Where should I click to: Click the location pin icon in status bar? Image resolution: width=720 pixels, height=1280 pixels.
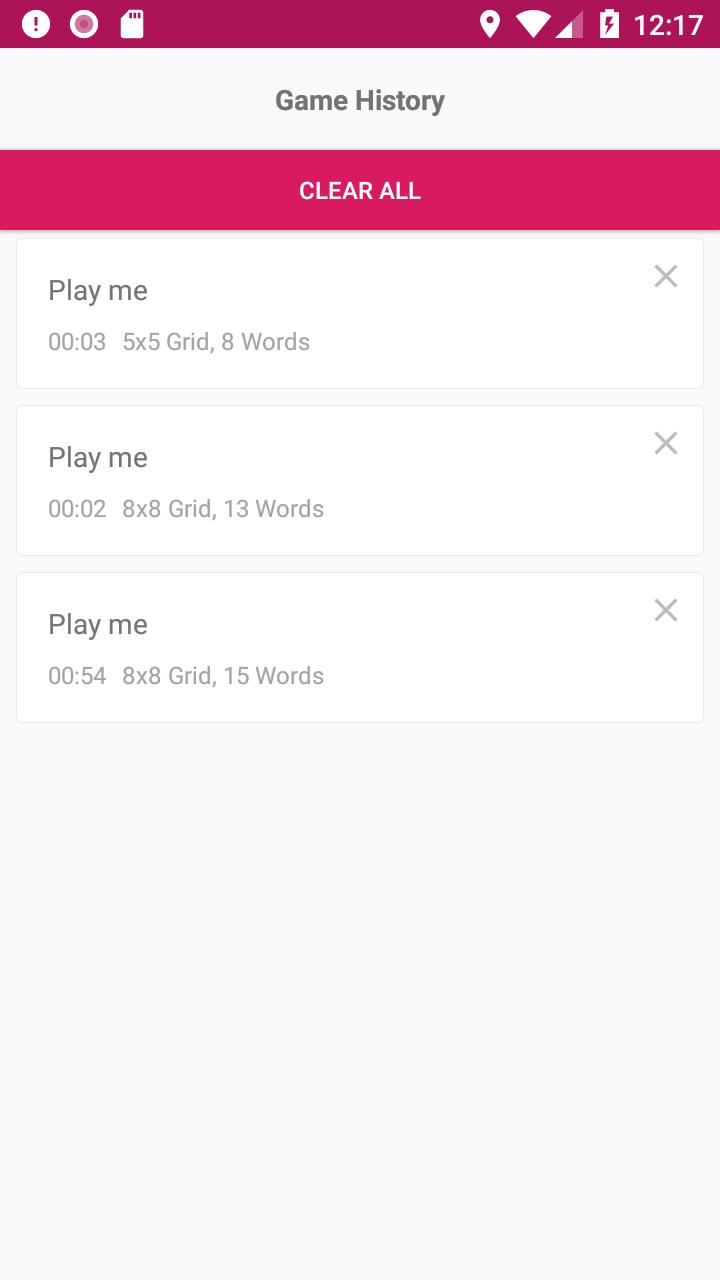click(489, 24)
